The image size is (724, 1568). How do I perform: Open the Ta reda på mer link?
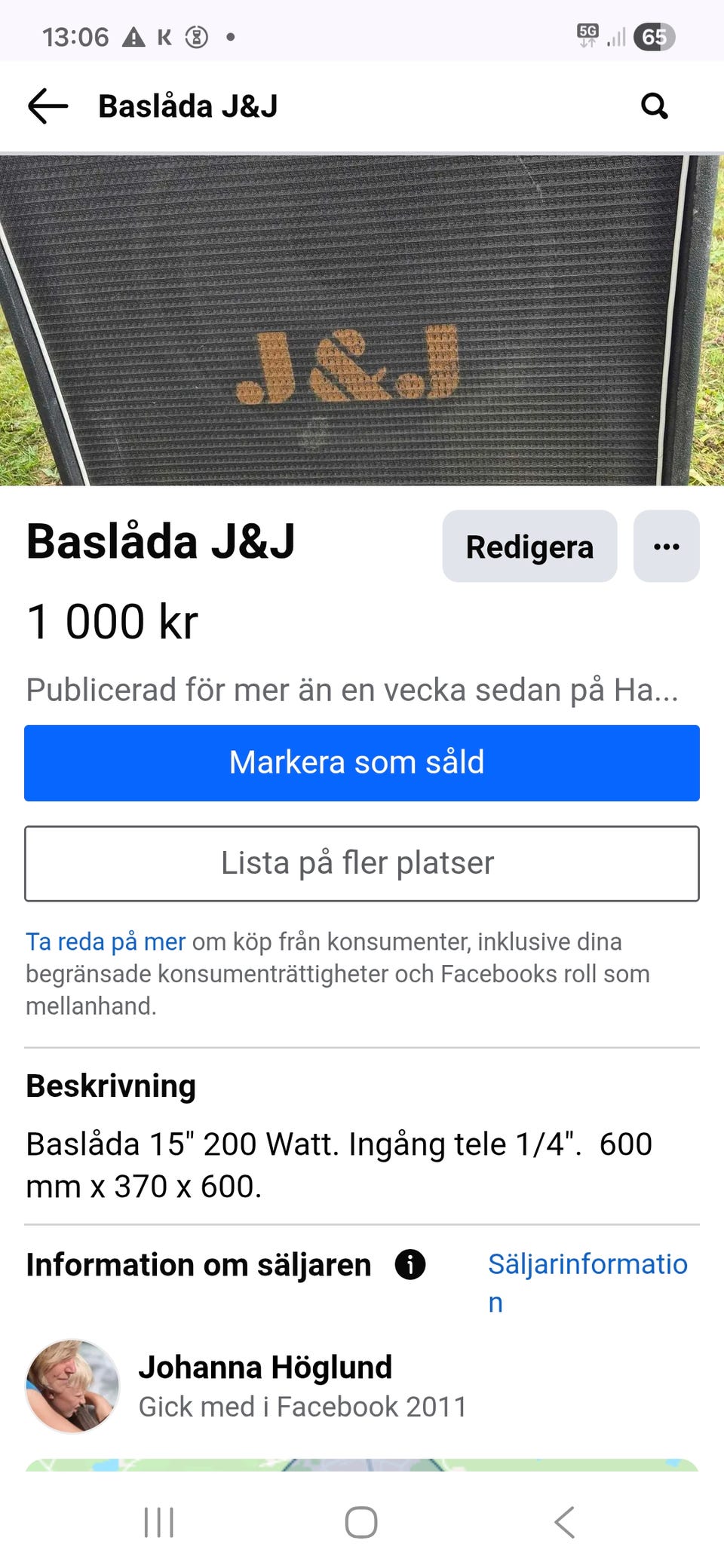[x=106, y=942]
